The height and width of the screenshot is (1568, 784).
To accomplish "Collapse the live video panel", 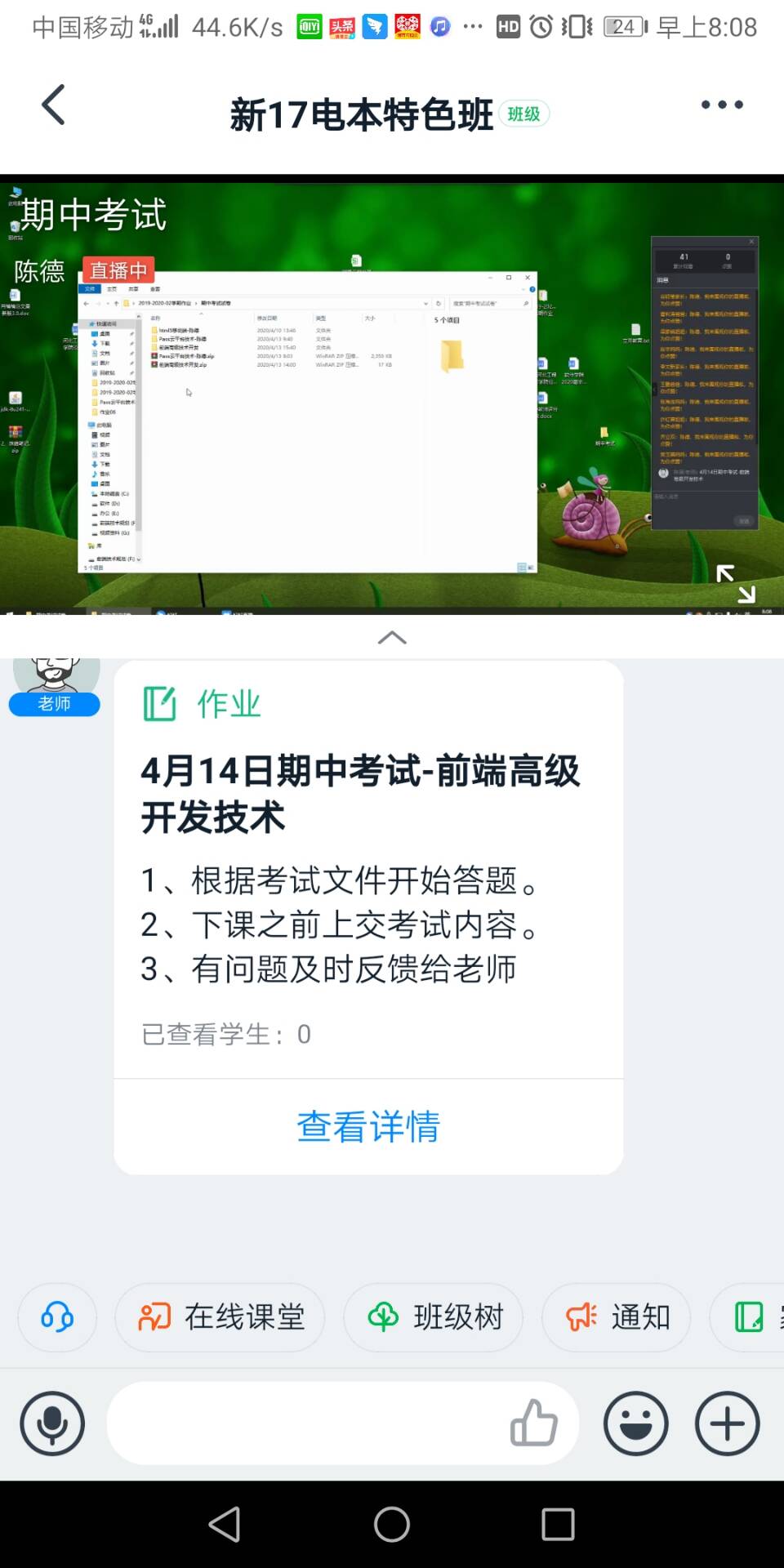I will click(x=392, y=638).
